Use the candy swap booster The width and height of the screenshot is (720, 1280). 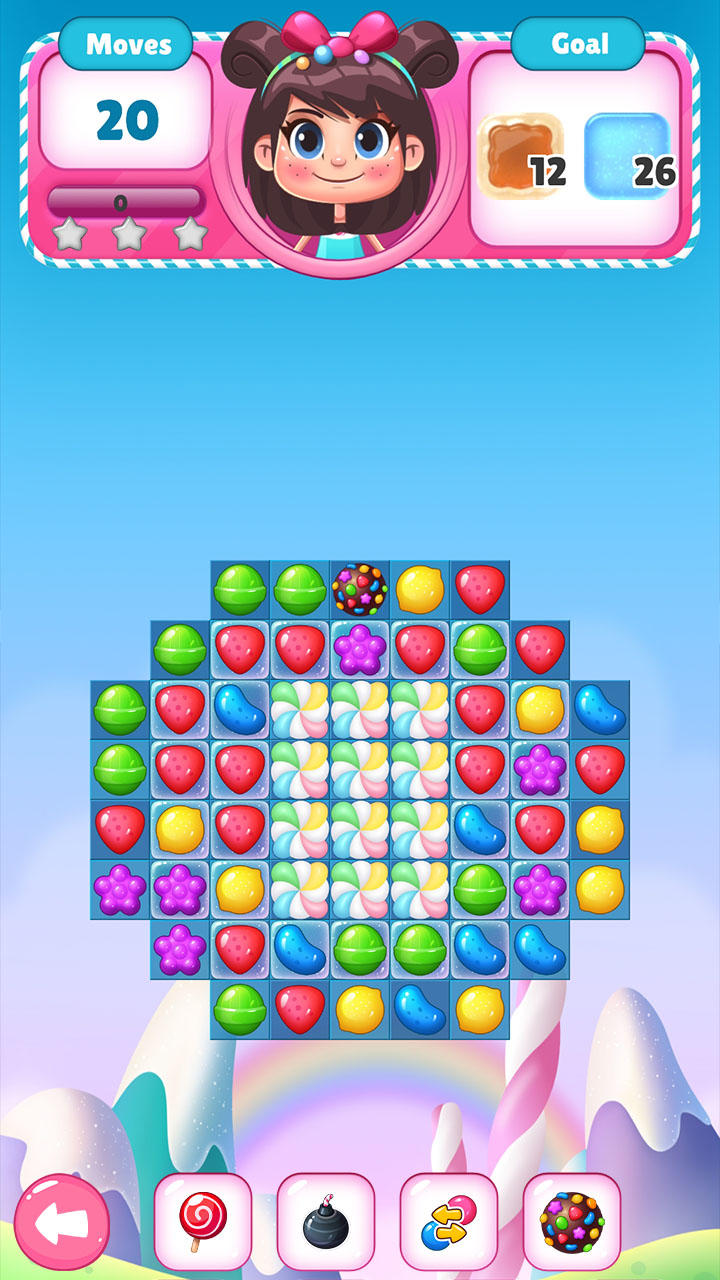click(449, 1222)
